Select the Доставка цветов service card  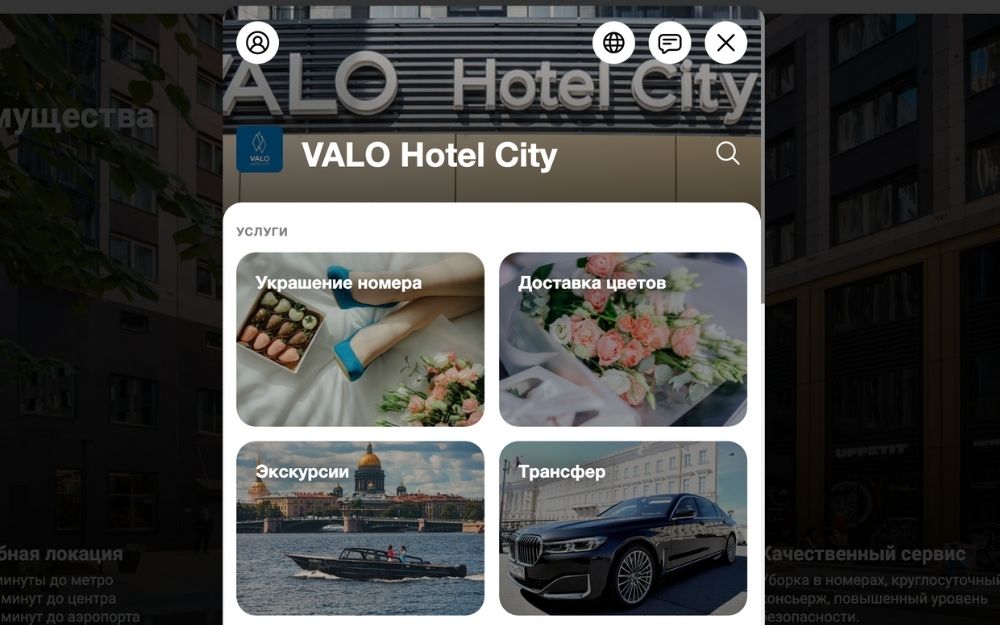(623, 340)
